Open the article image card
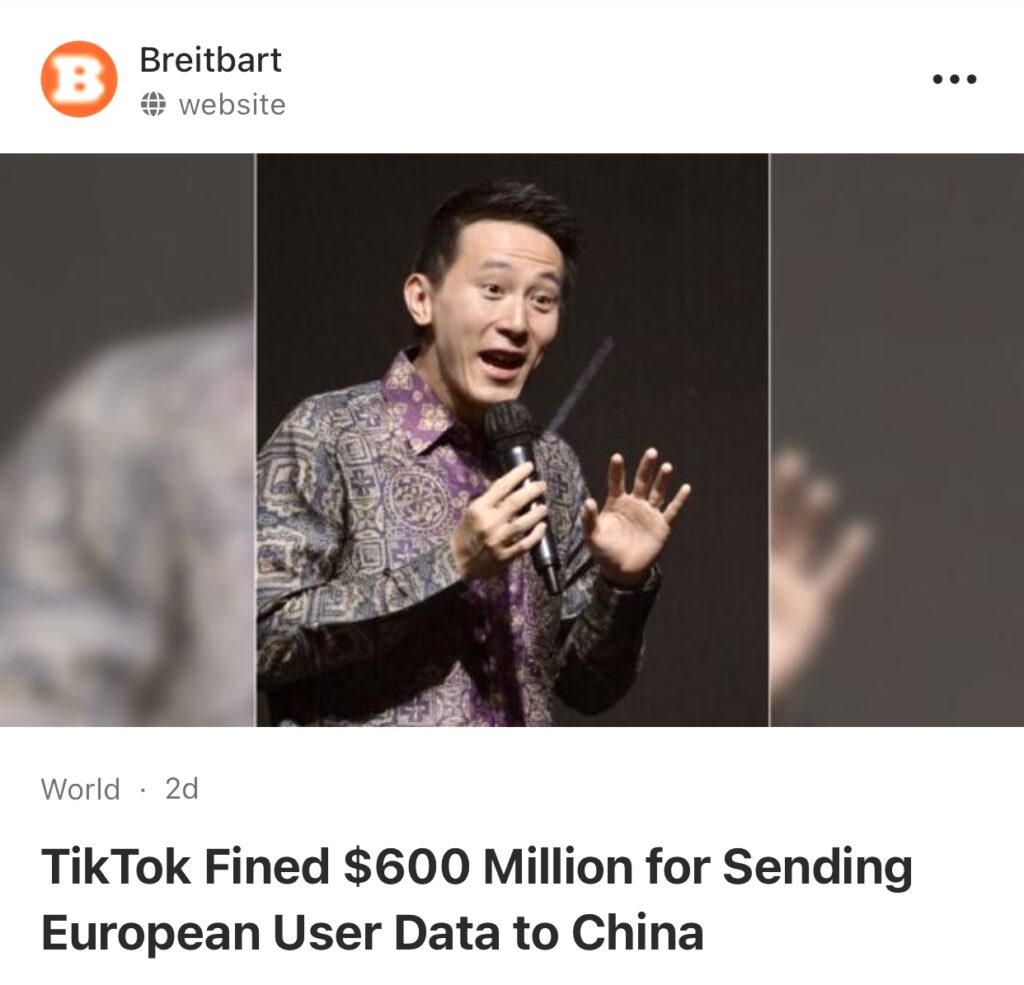Screen dimensions: 1024x985 [x=512, y=440]
